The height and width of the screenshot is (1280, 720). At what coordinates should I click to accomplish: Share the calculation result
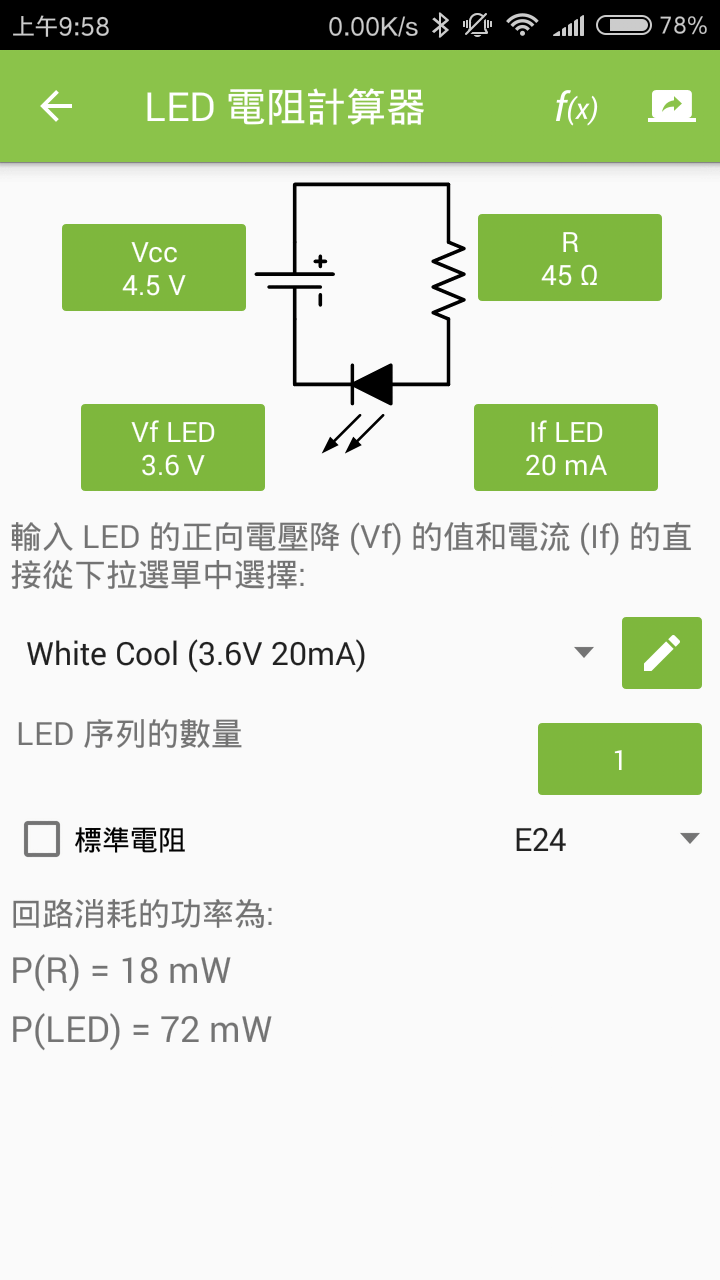[x=671, y=106]
